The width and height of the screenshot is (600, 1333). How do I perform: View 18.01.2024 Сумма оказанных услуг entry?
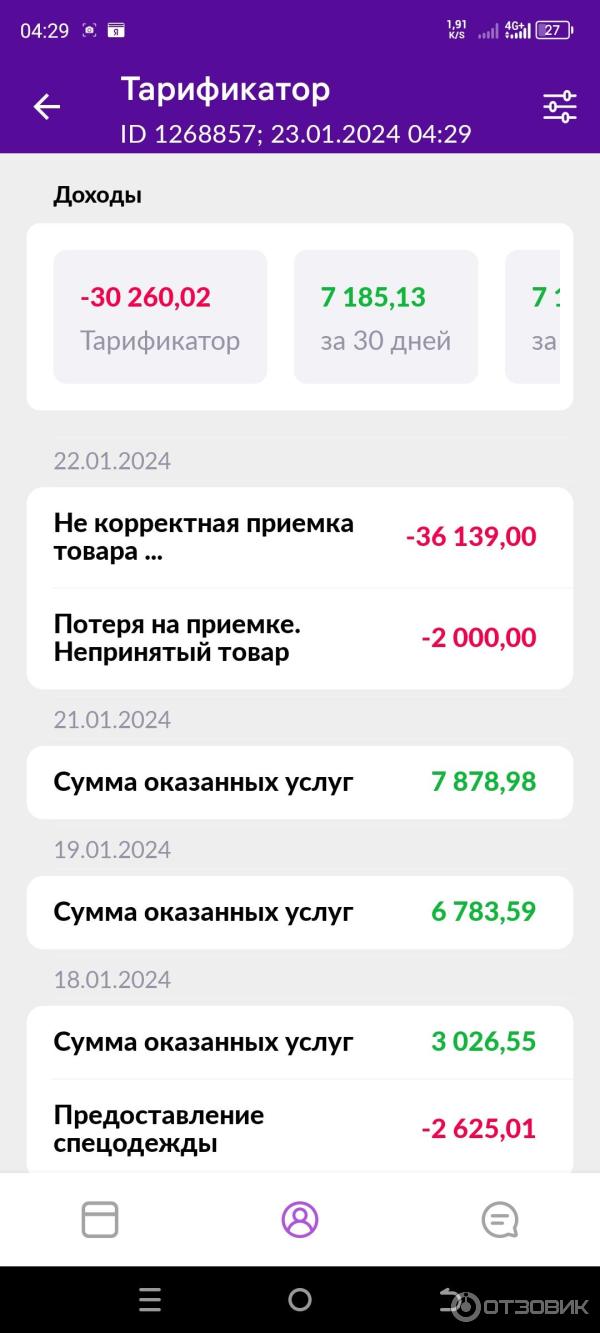tap(300, 1042)
